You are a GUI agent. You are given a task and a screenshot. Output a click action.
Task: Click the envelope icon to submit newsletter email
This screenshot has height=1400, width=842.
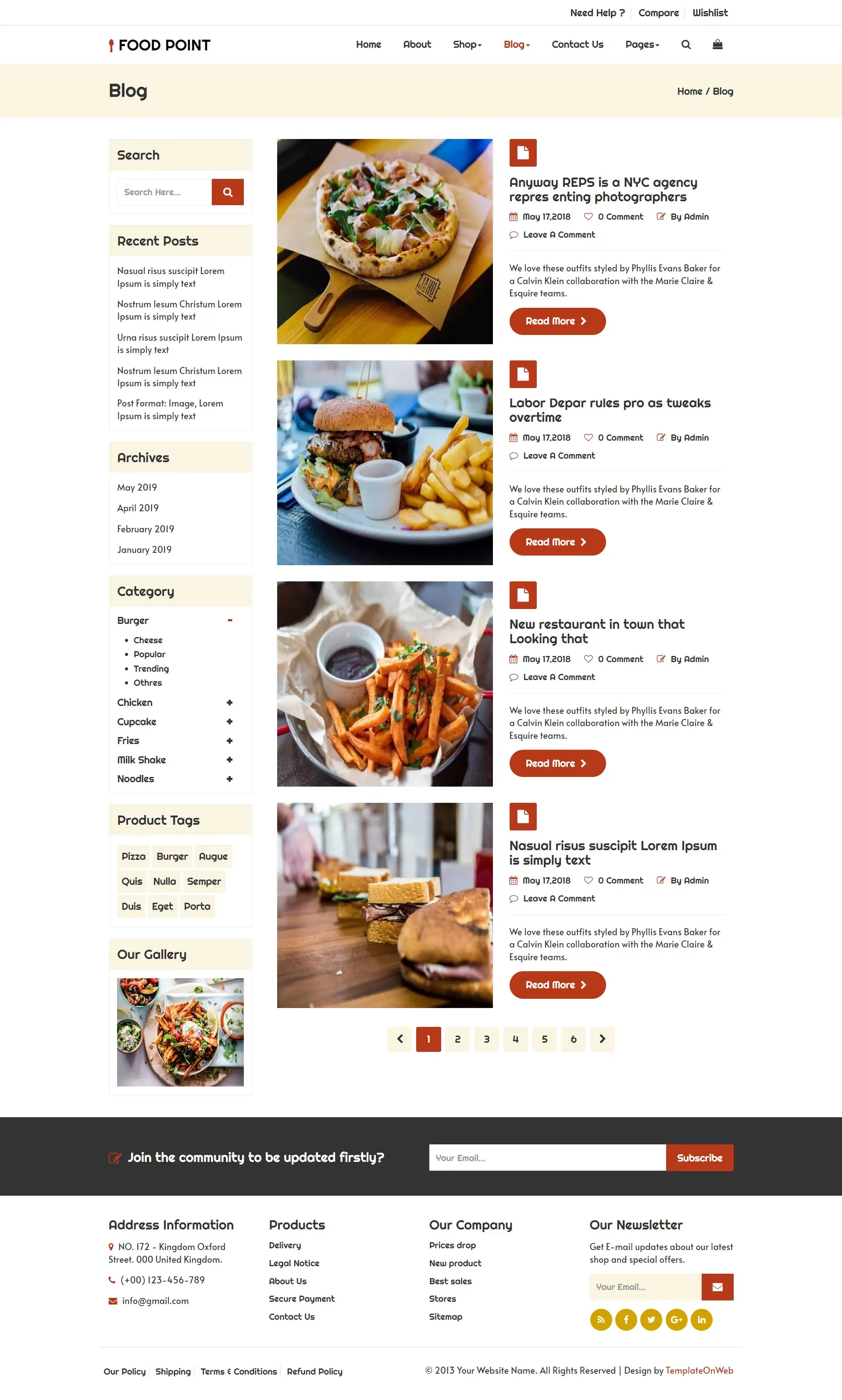click(717, 1287)
